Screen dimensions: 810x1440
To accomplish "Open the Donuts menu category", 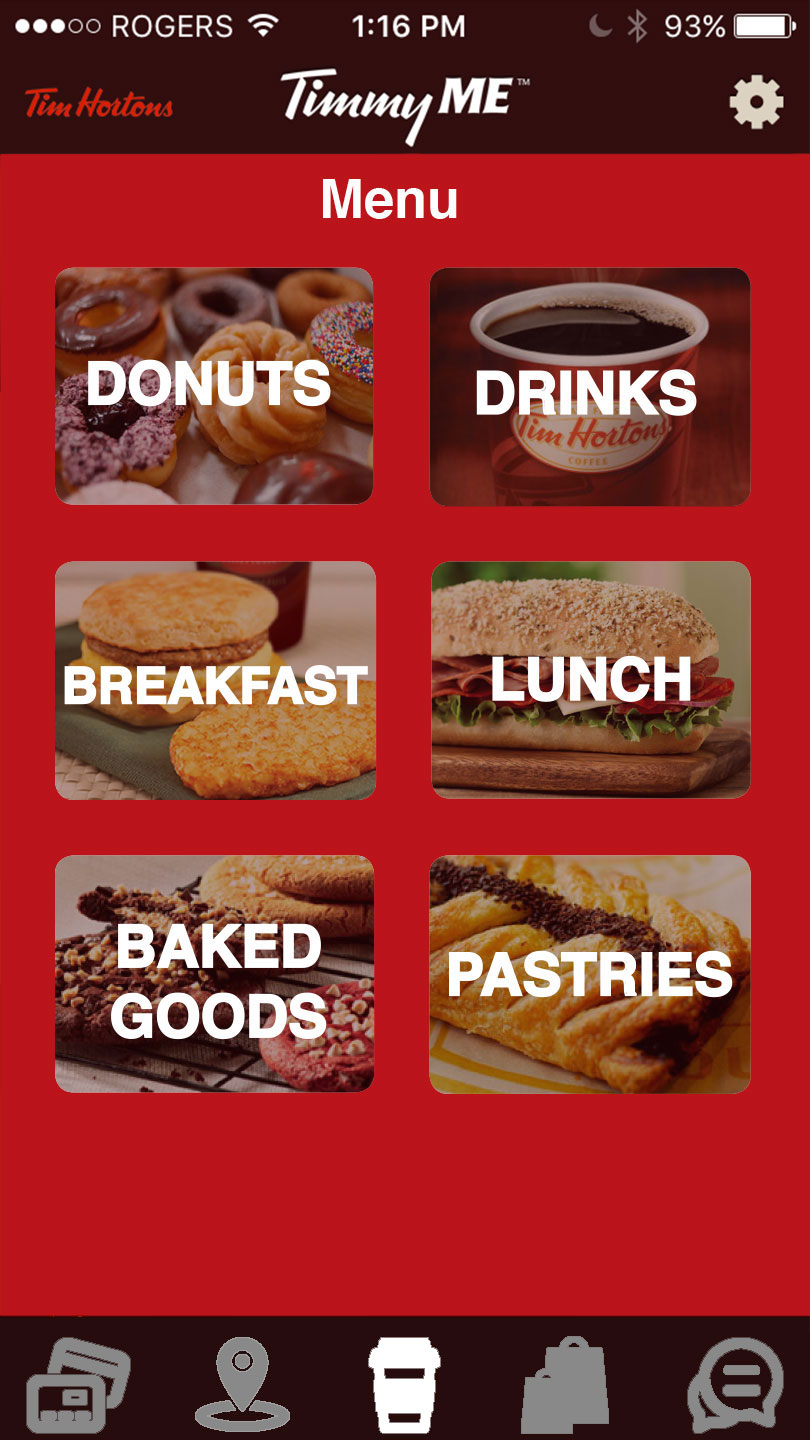I will click(x=214, y=386).
